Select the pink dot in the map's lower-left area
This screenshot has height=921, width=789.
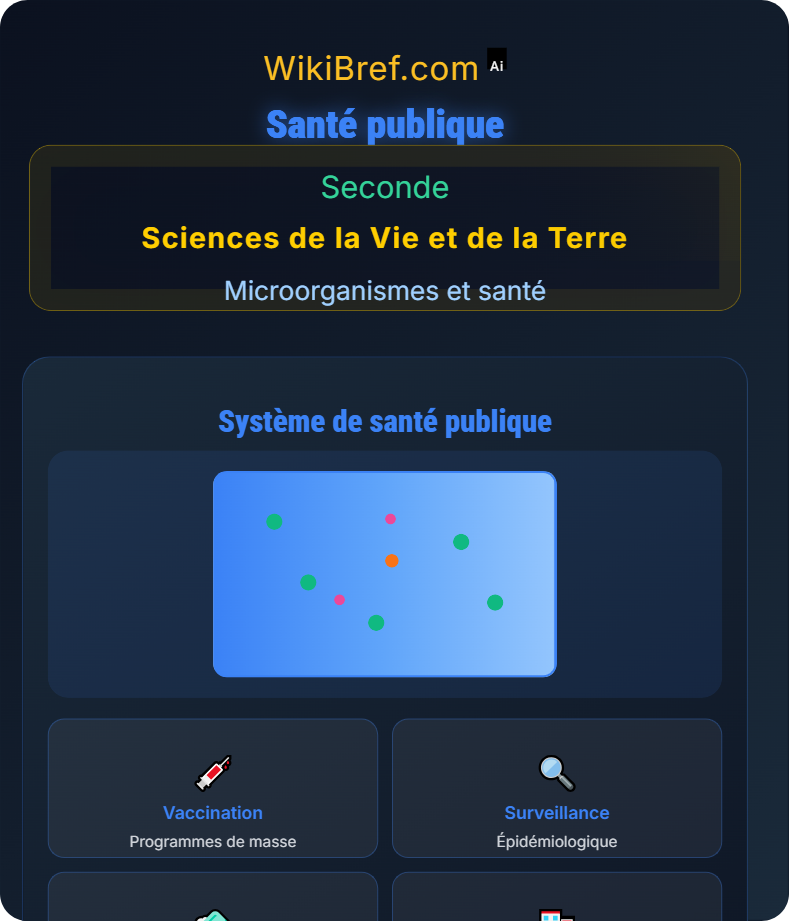339,600
